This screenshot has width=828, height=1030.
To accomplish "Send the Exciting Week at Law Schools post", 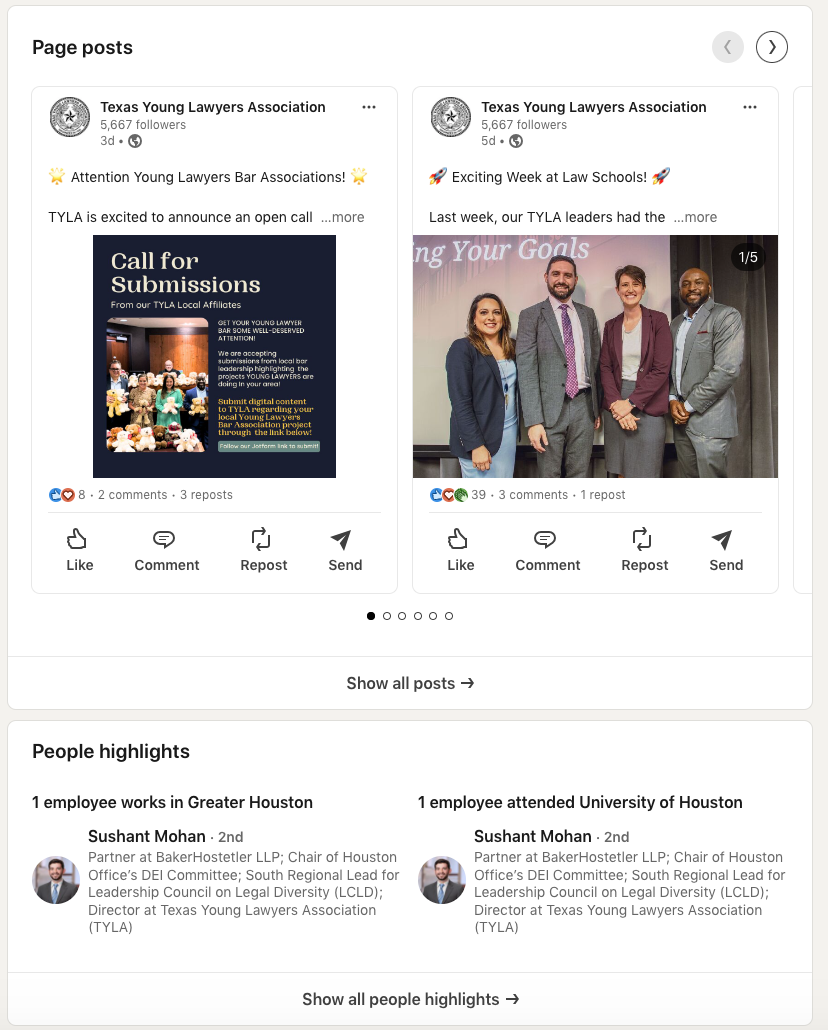I will coord(725,550).
